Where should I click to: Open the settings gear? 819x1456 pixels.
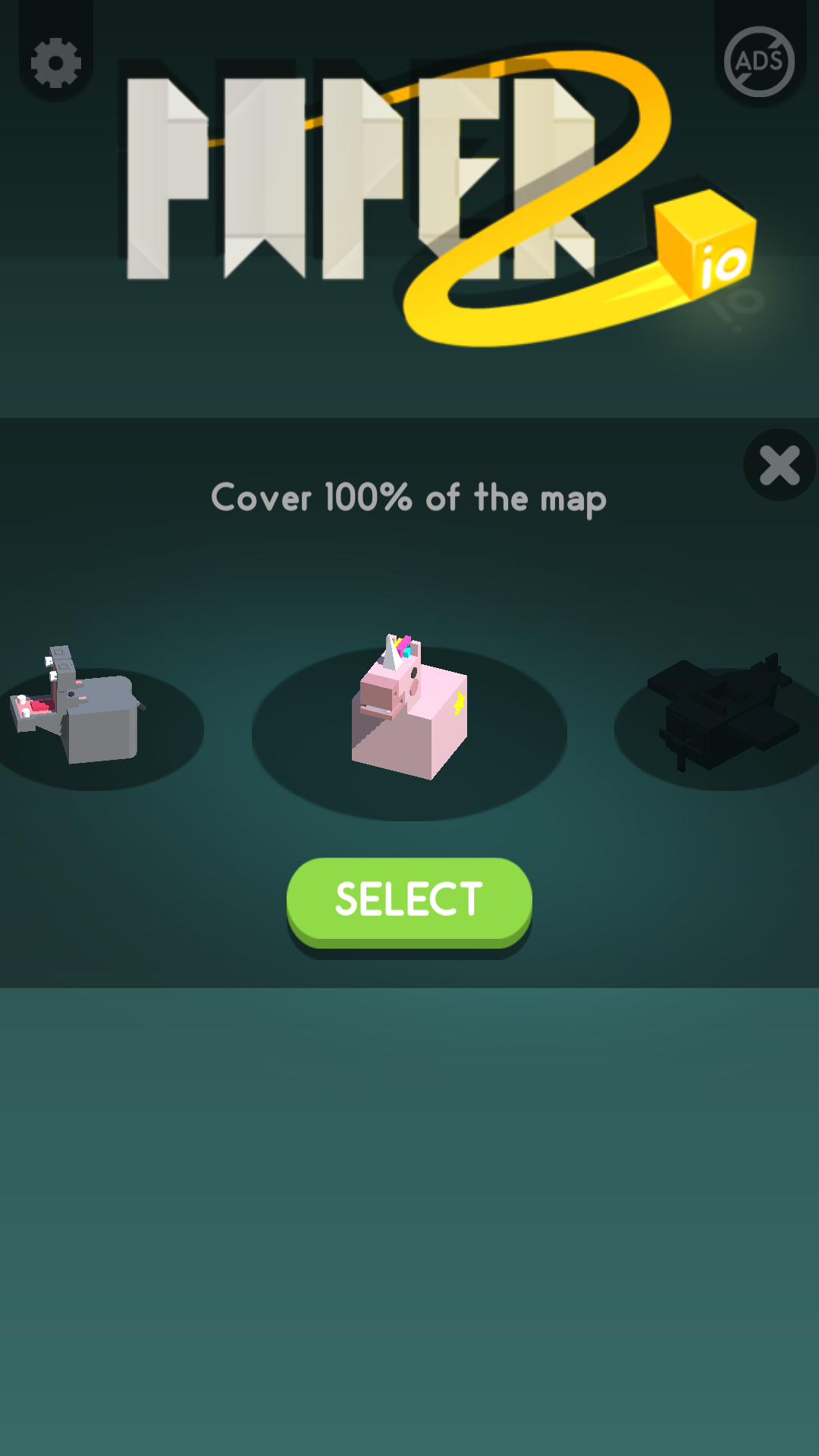coord(55,62)
